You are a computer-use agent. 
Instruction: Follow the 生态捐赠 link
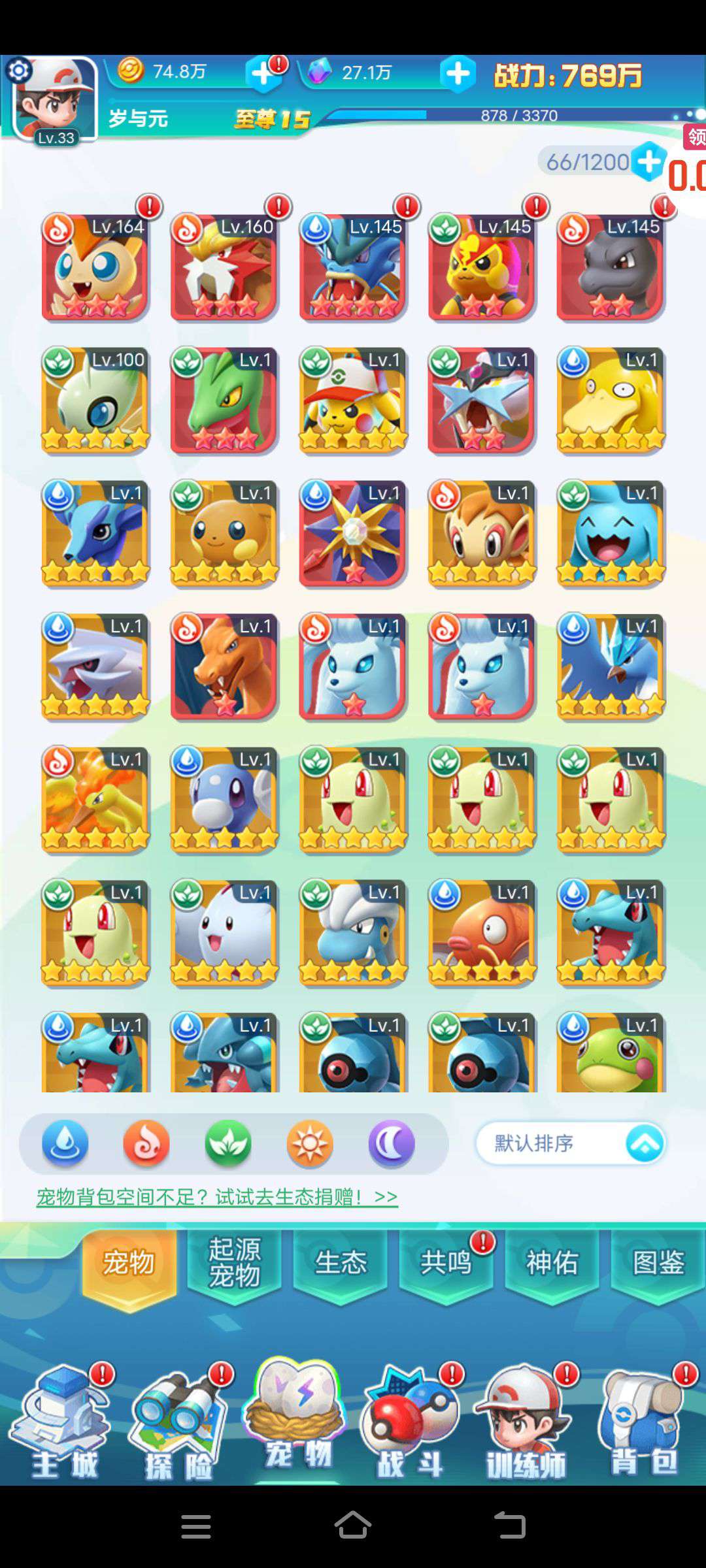coord(217,1197)
